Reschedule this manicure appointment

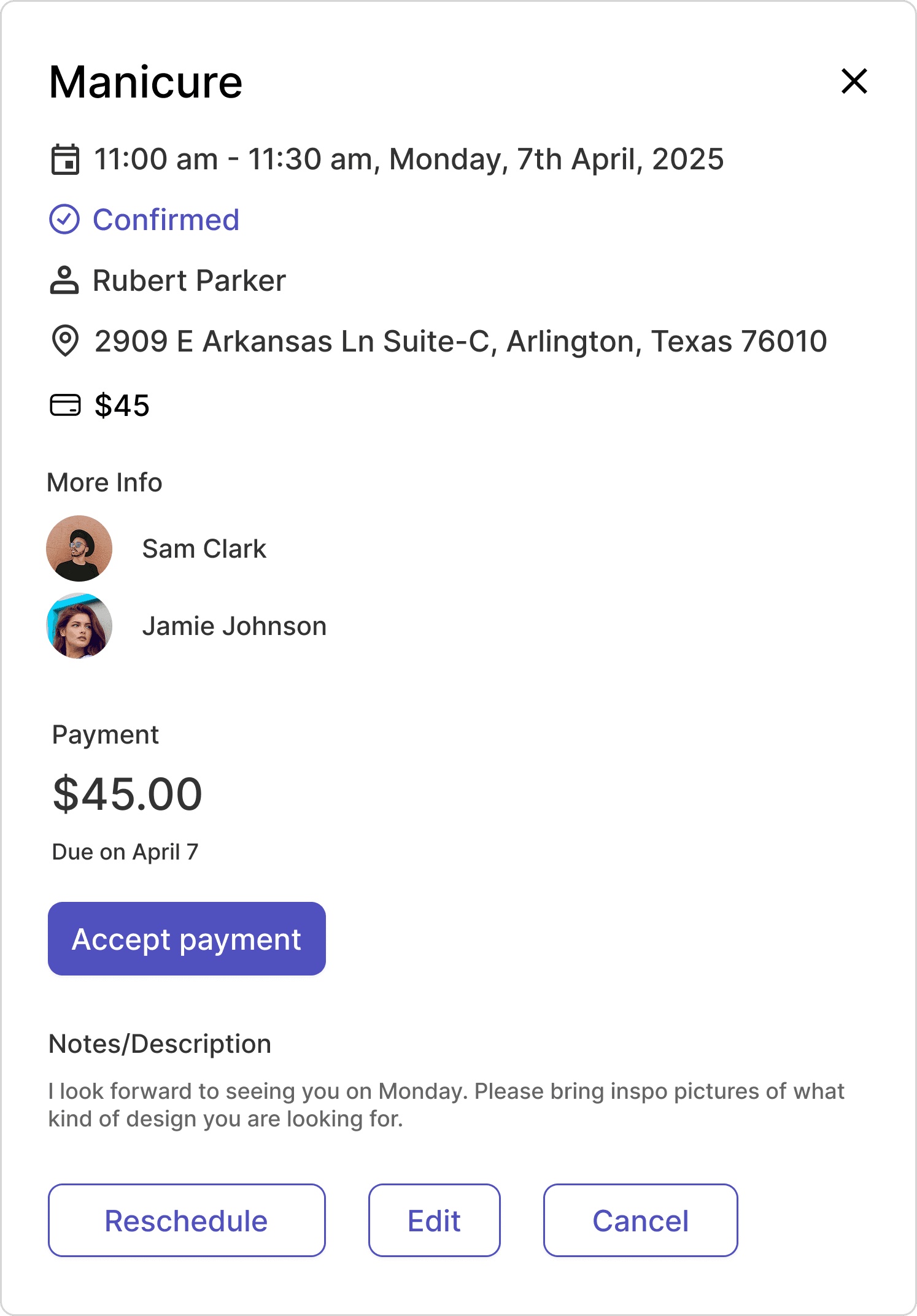[187, 1220]
